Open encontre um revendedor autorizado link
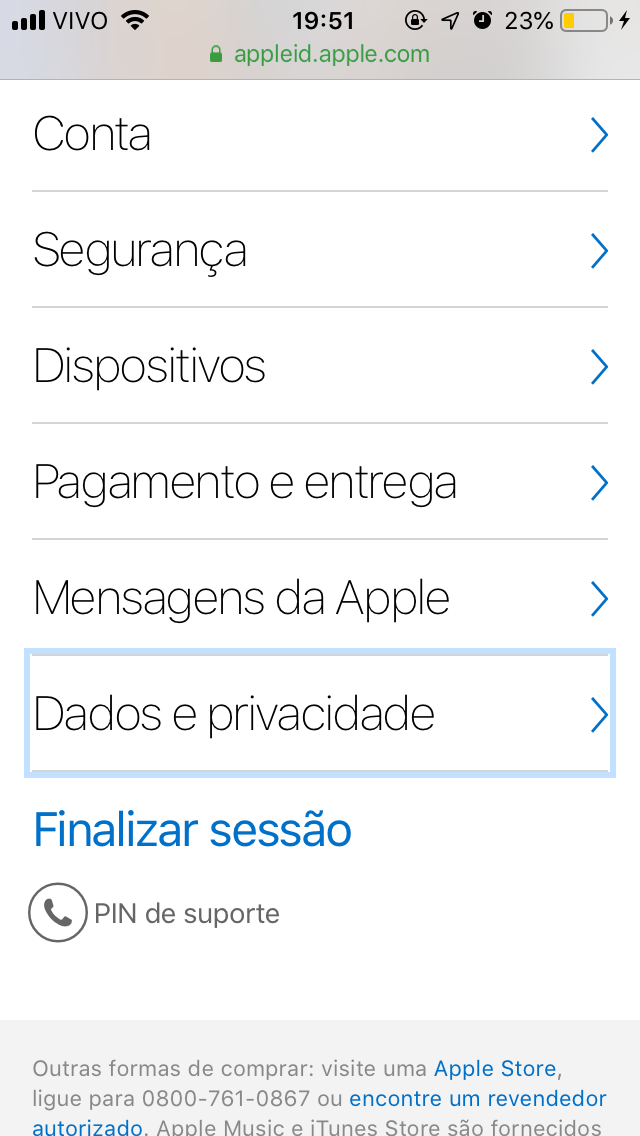Image resolution: width=640 pixels, height=1136 pixels. click(x=477, y=1099)
